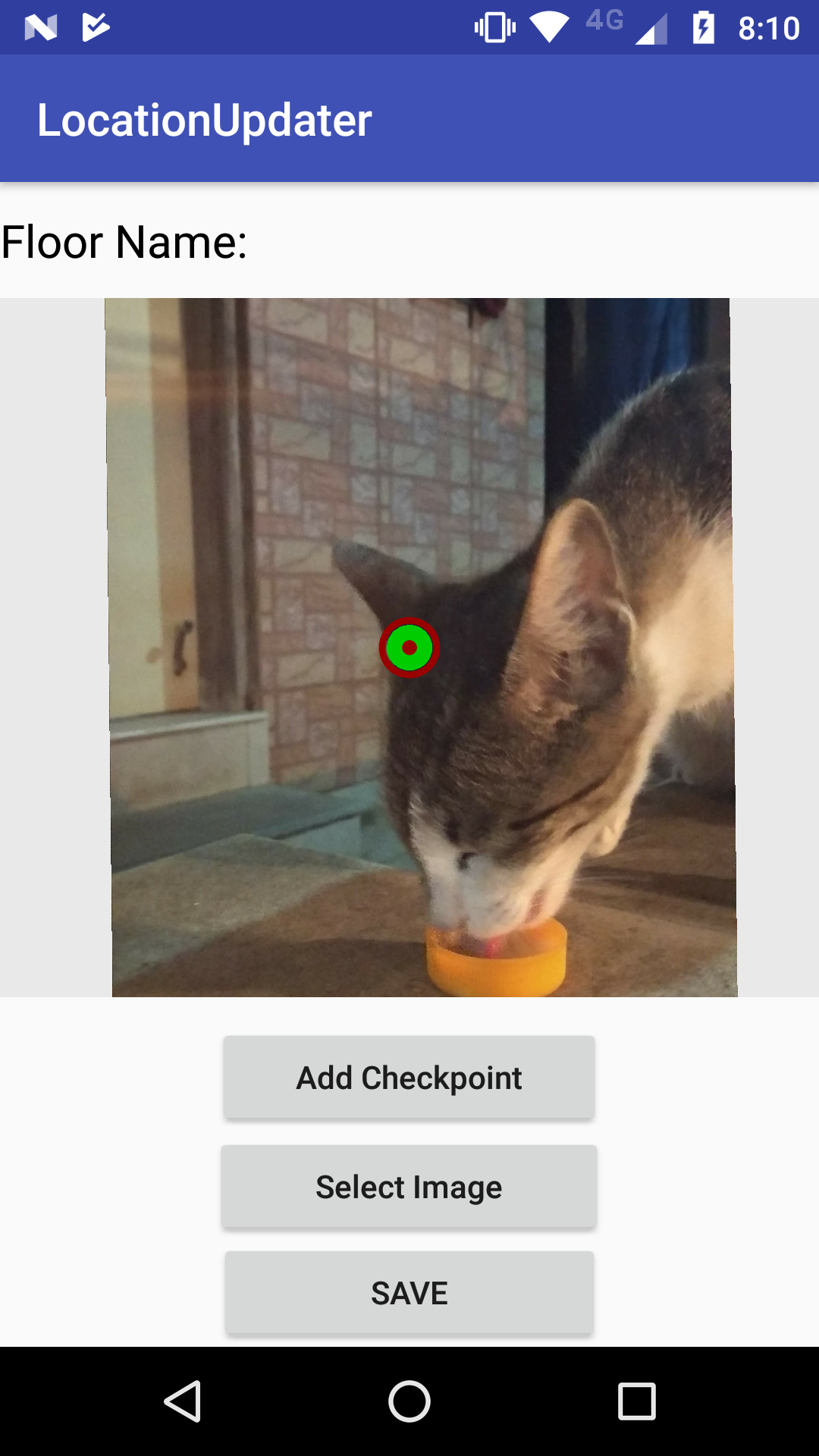819x1456 pixels.
Task: Save the floor with SAVE button
Action: pyautogui.click(x=409, y=1293)
